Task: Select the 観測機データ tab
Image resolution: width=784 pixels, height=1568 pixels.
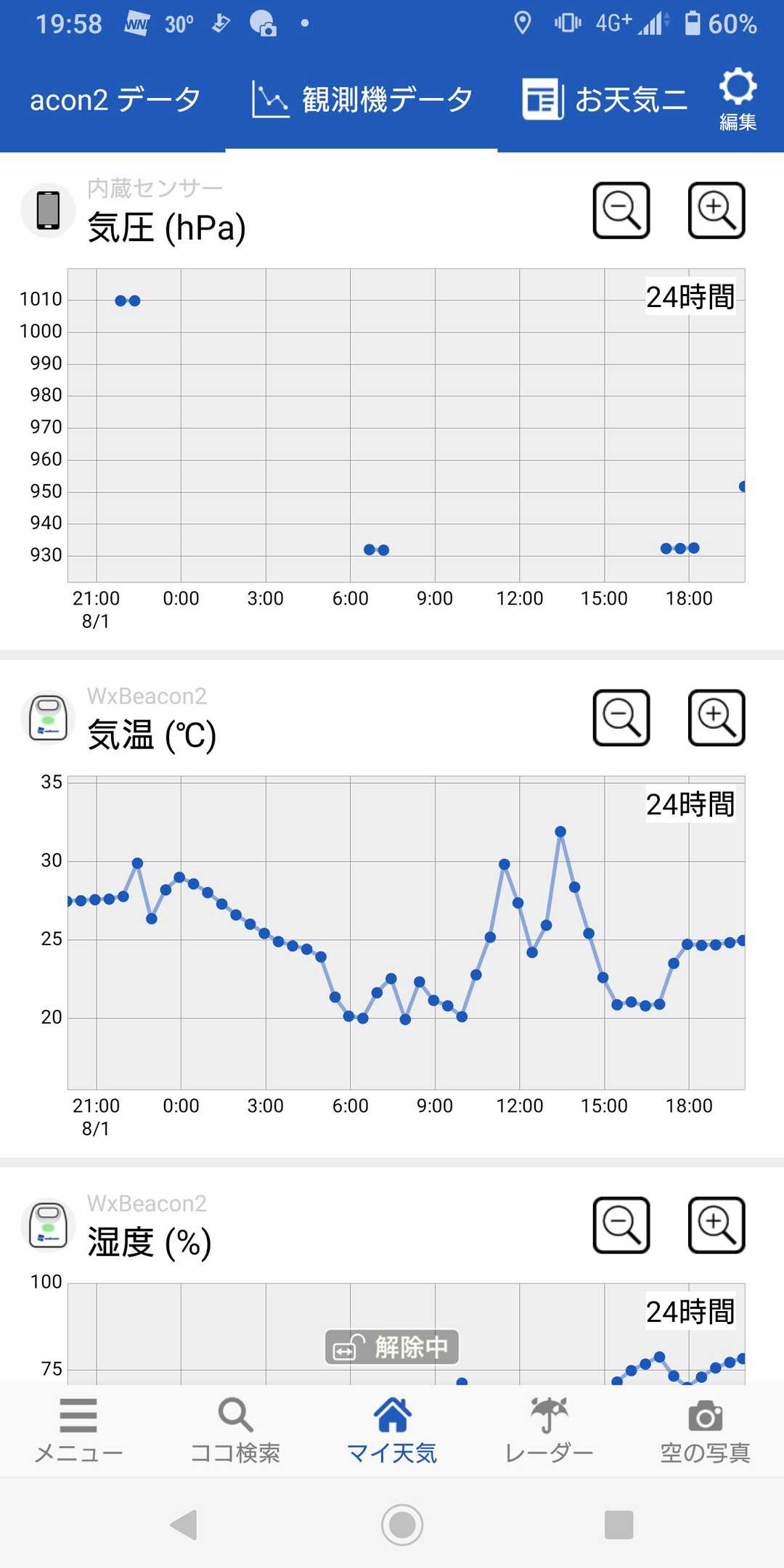Action: click(362, 100)
